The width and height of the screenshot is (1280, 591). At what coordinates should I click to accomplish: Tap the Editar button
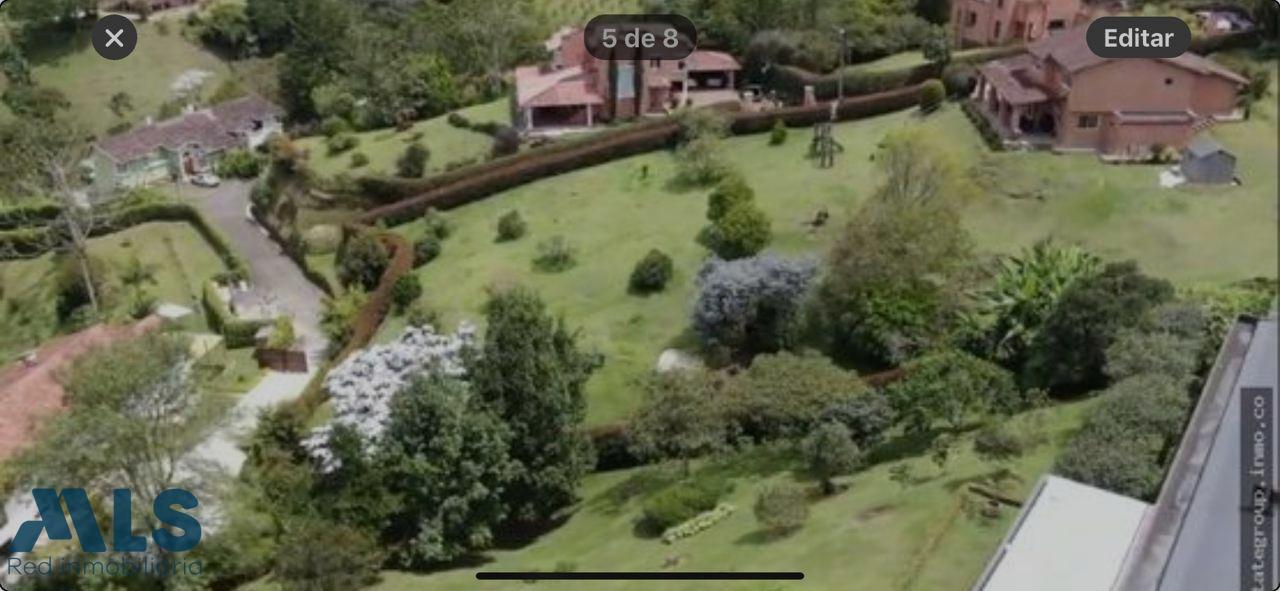pos(1138,38)
